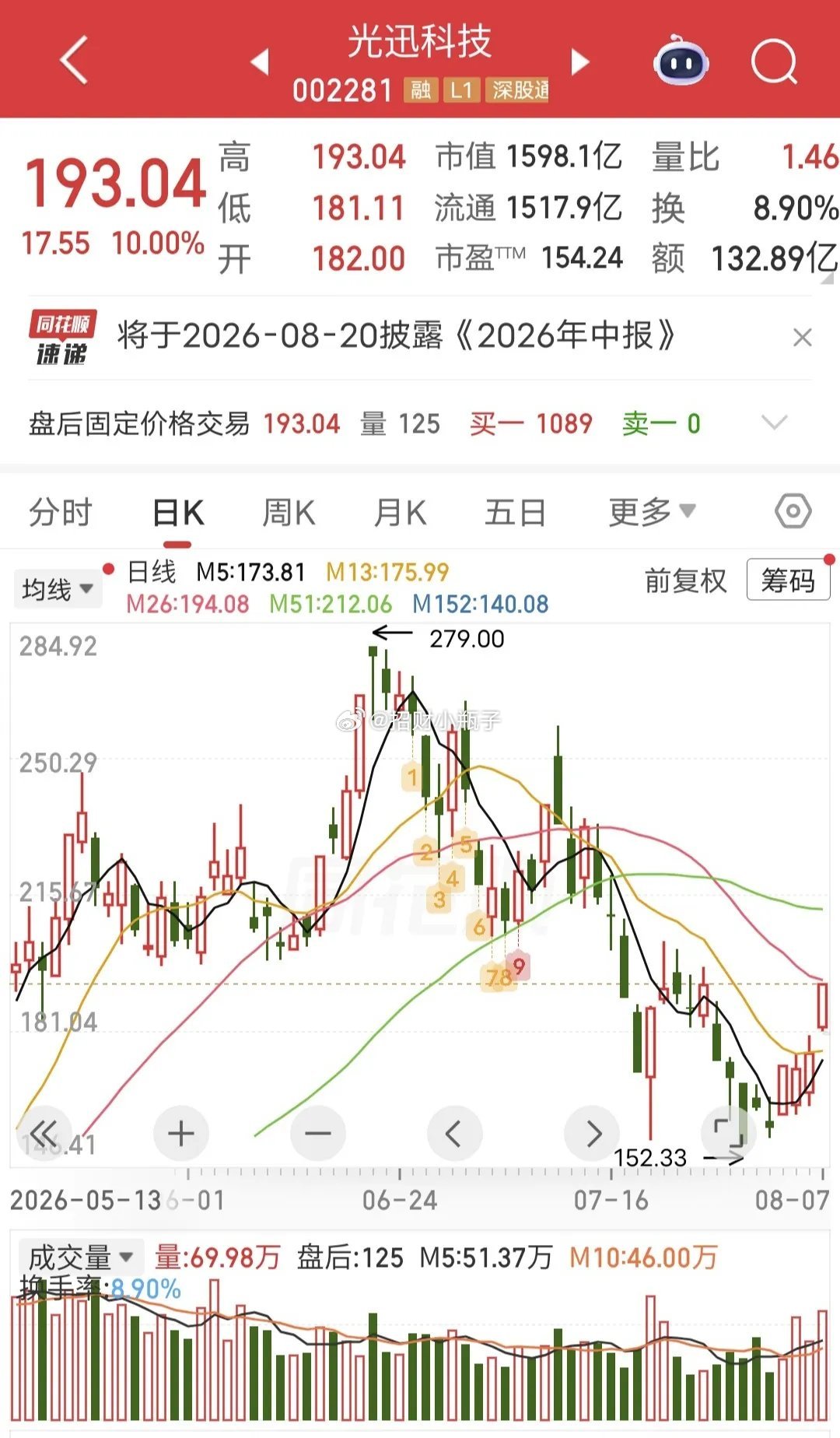This screenshot has width=840, height=1438.
Task: Switch to the 五日 tab
Action: coord(515,514)
